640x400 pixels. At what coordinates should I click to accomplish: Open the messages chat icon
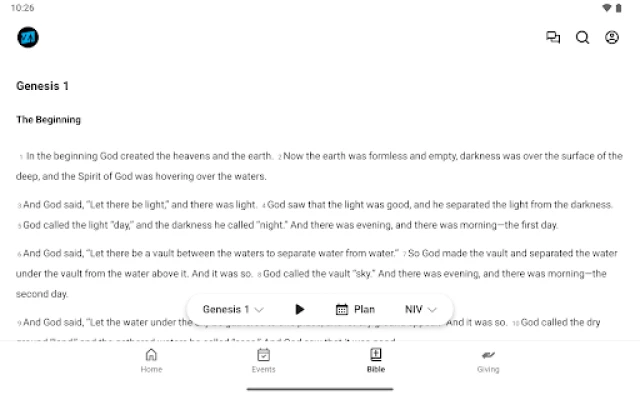[x=553, y=38]
